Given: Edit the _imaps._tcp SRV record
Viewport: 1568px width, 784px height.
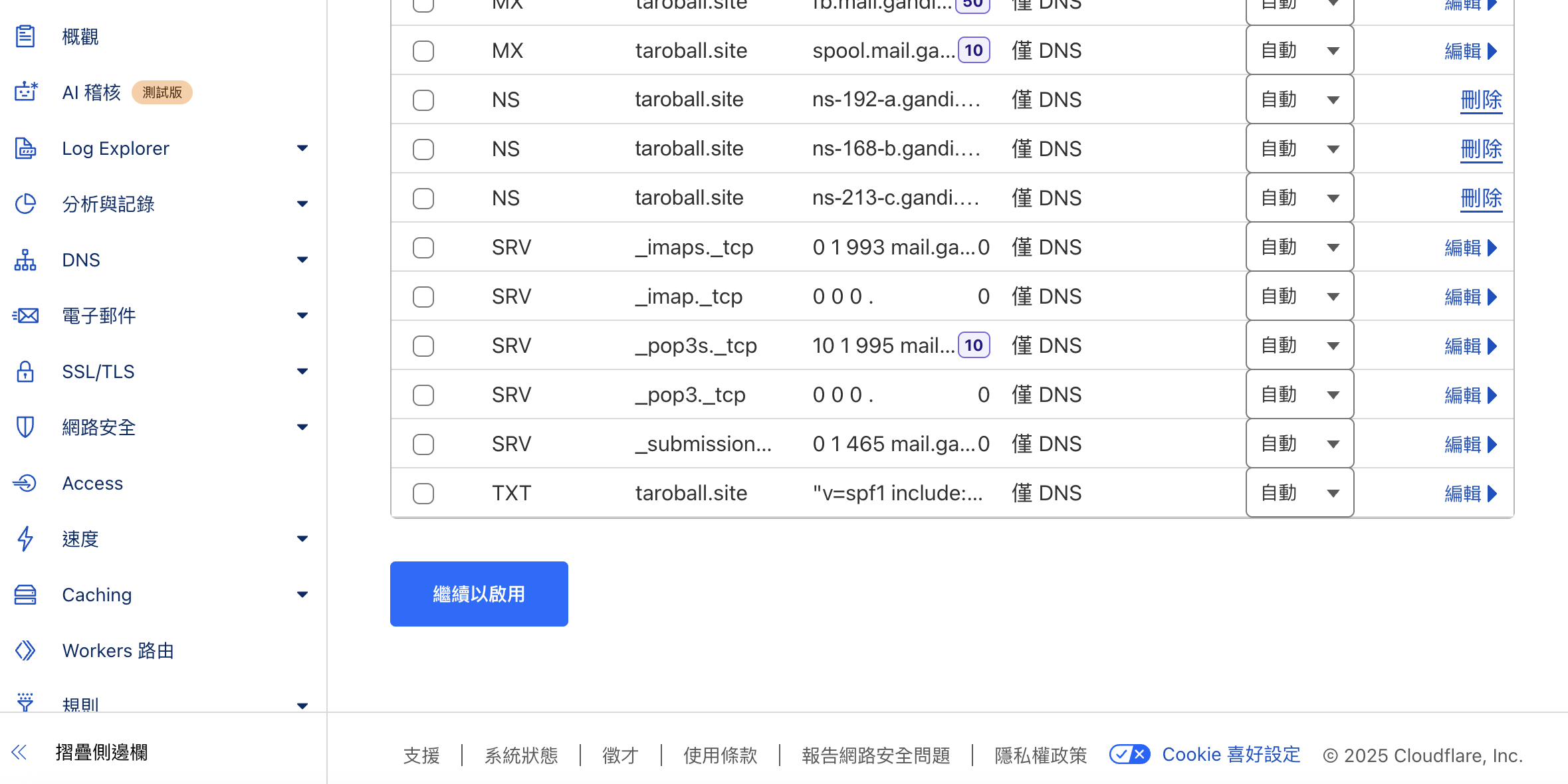Looking at the screenshot, I should coord(1470,248).
